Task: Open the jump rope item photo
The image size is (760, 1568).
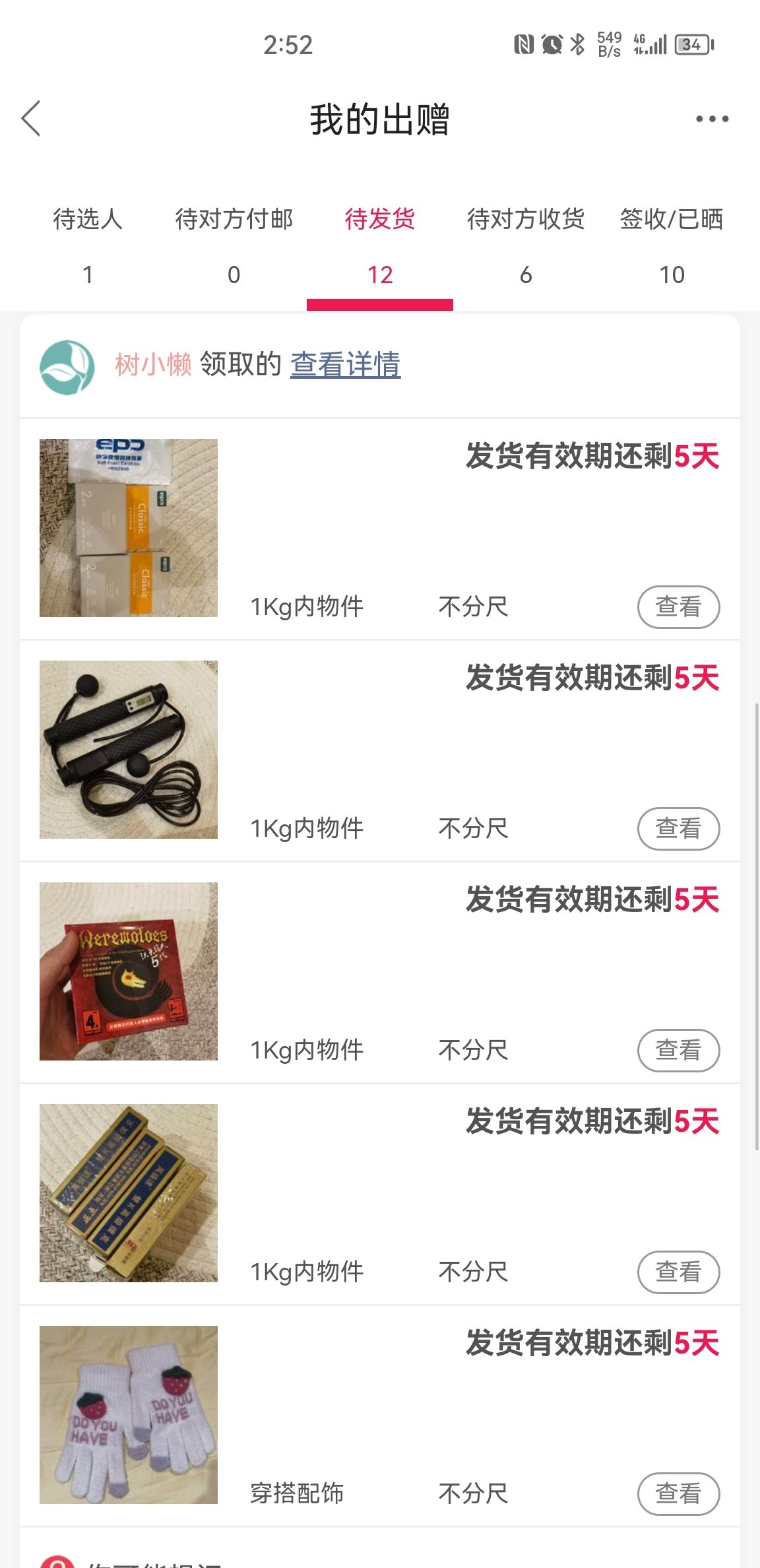Action: click(x=129, y=750)
